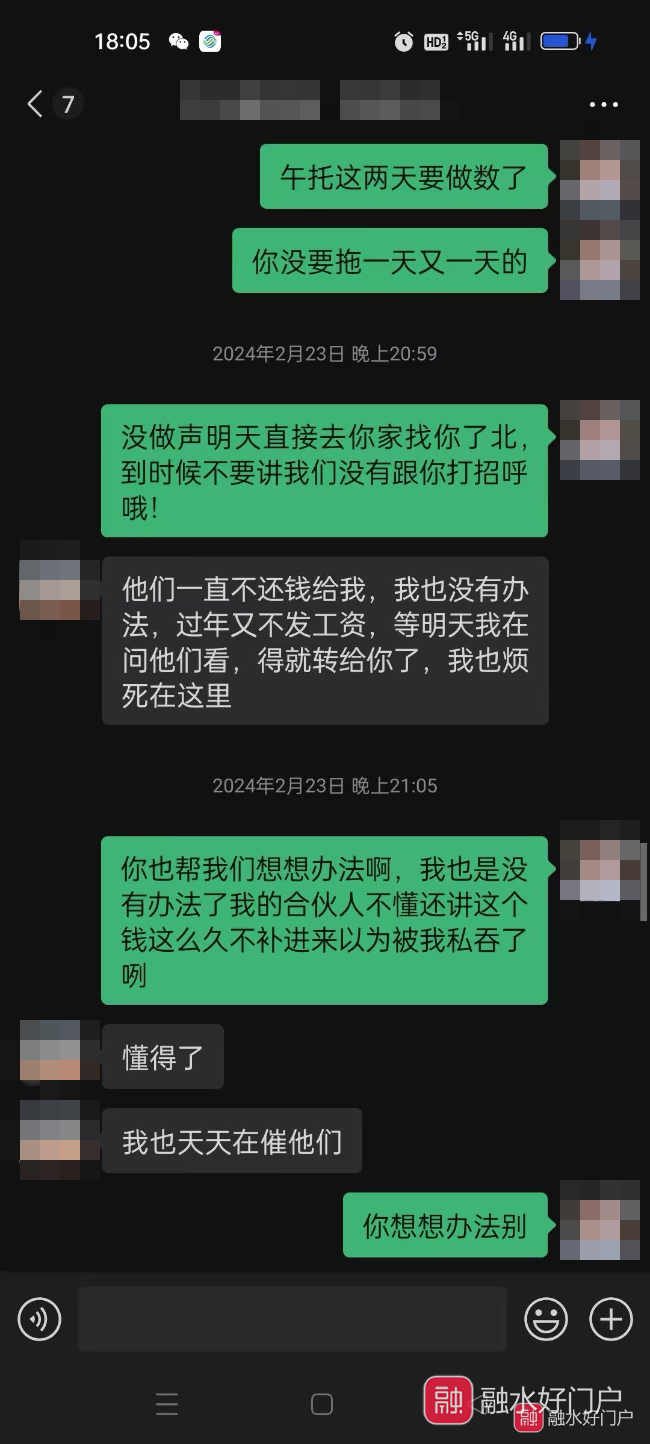Switch to voice message input

tap(39, 1319)
